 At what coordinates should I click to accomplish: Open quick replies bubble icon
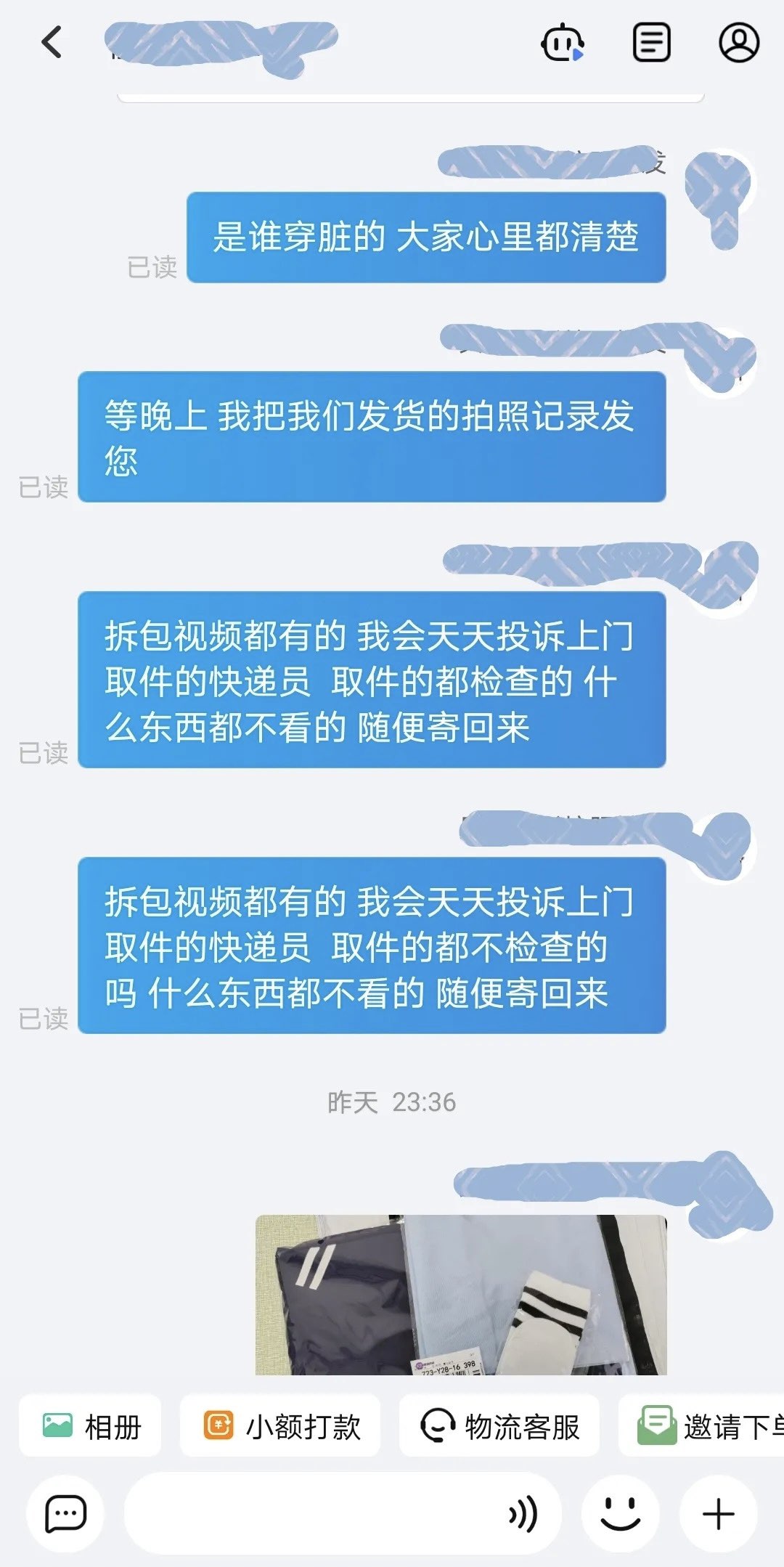coord(65,1515)
